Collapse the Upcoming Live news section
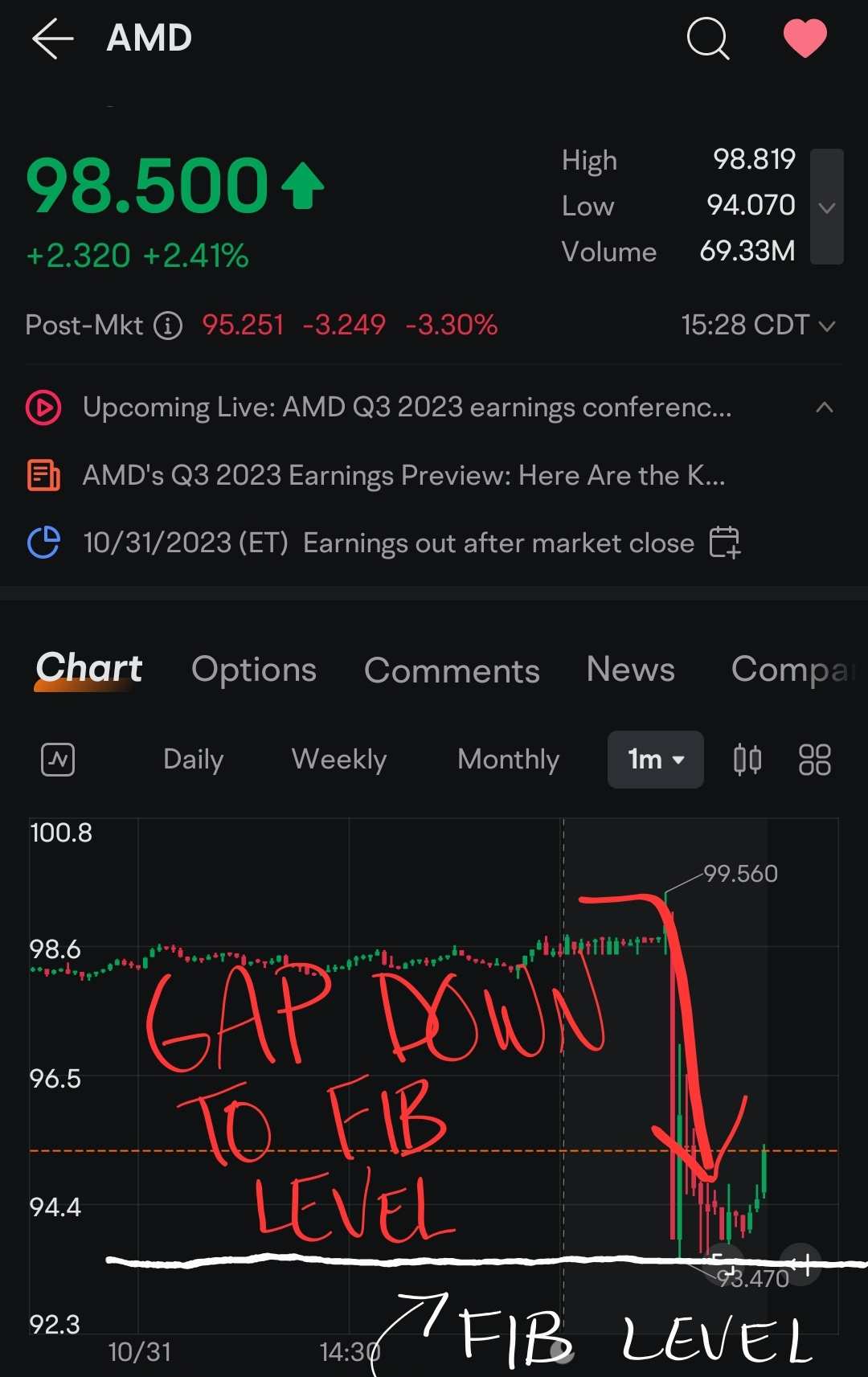868x1377 pixels. coord(825,408)
